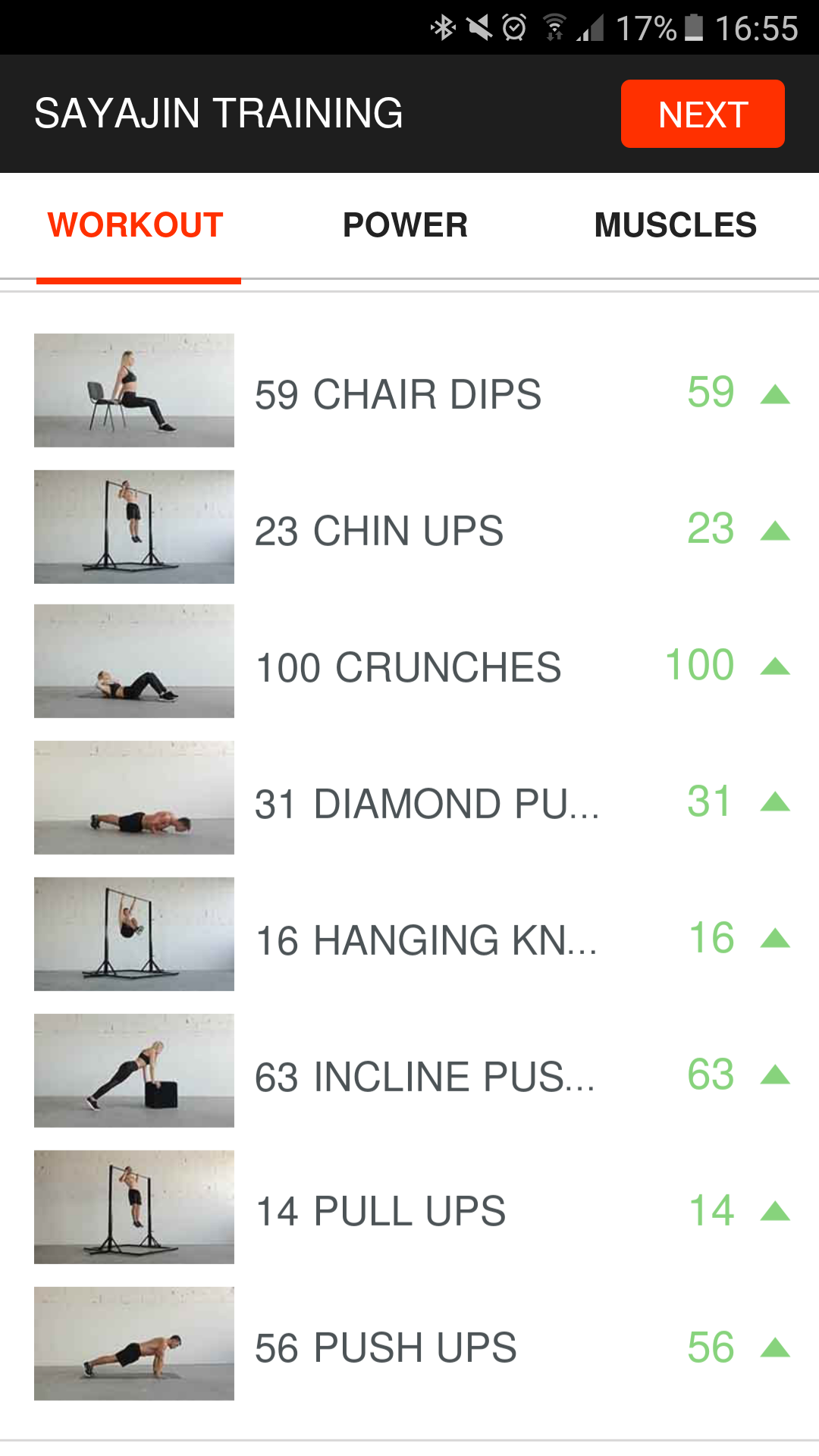Open the 23 Chin Ups exercise

point(409,528)
